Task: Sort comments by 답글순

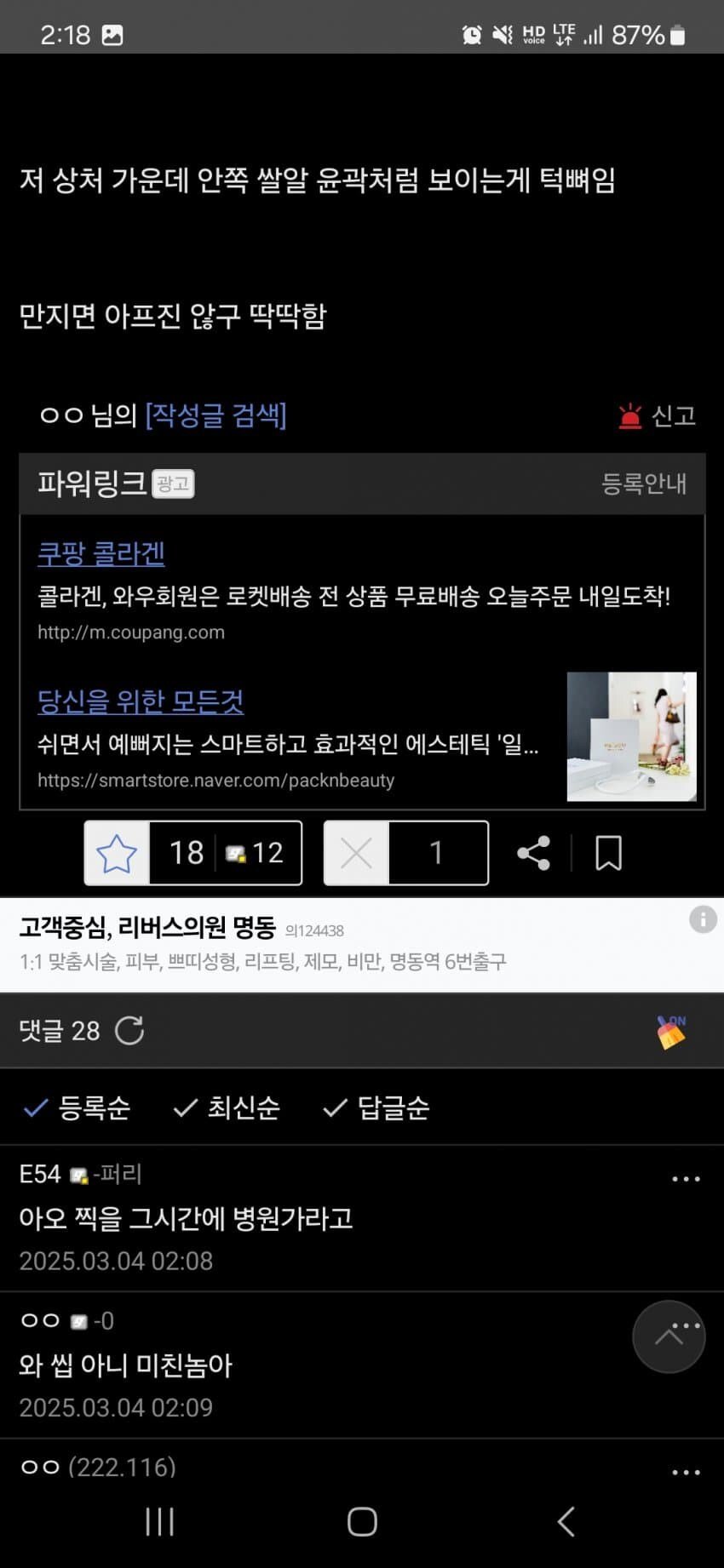Action: pos(376,1107)
